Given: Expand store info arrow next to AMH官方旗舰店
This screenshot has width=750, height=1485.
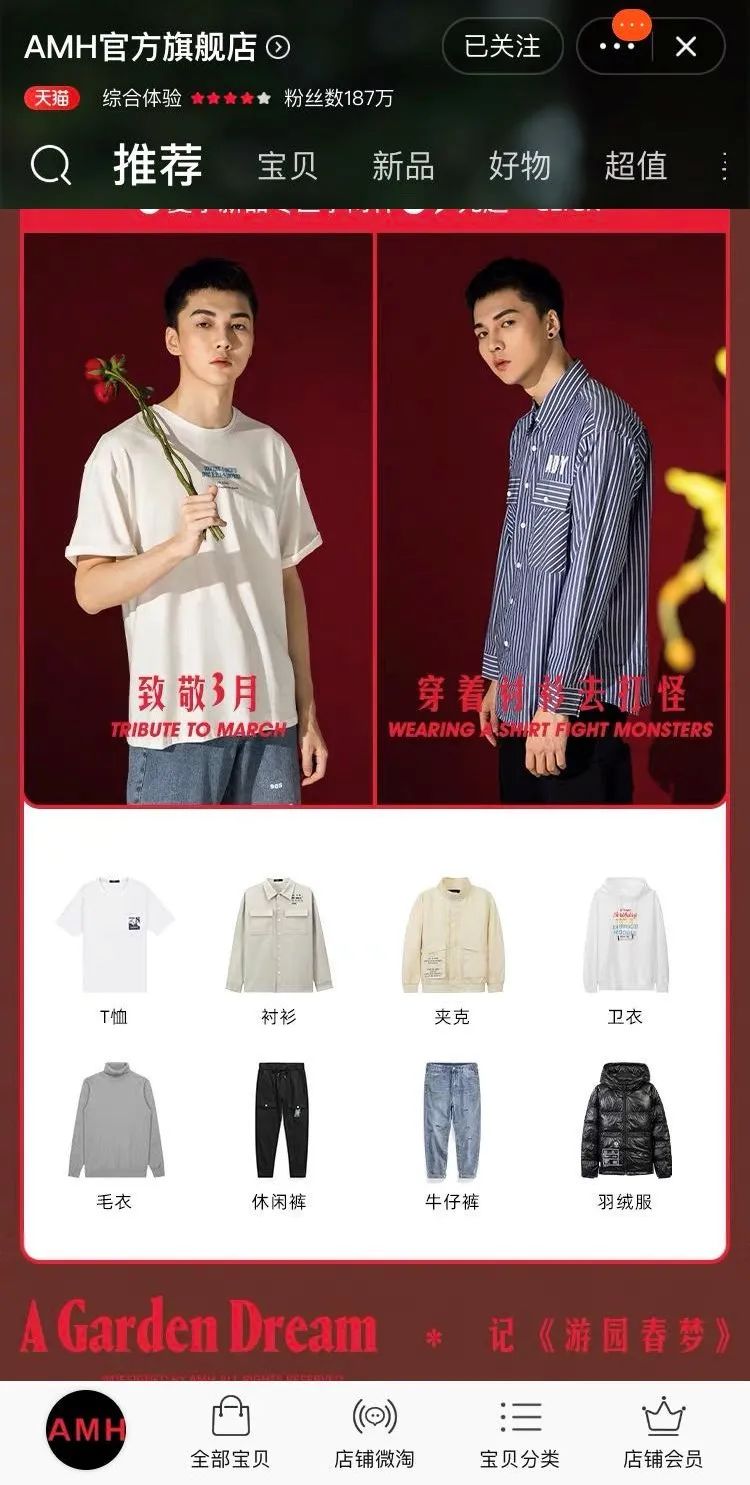Looking at the screenshot, I should click(279, 47).
